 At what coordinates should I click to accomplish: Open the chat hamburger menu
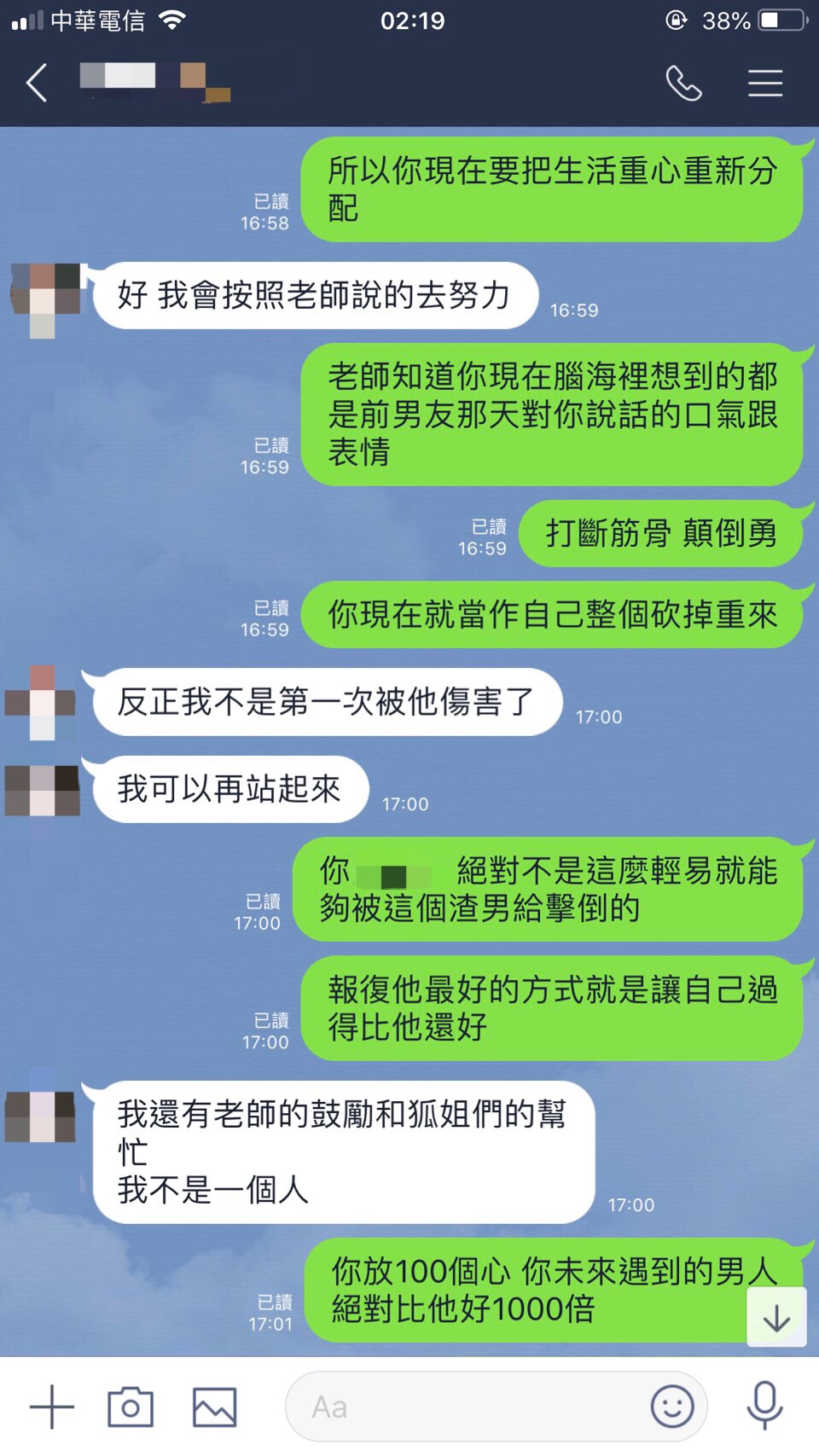click(764, 84)
